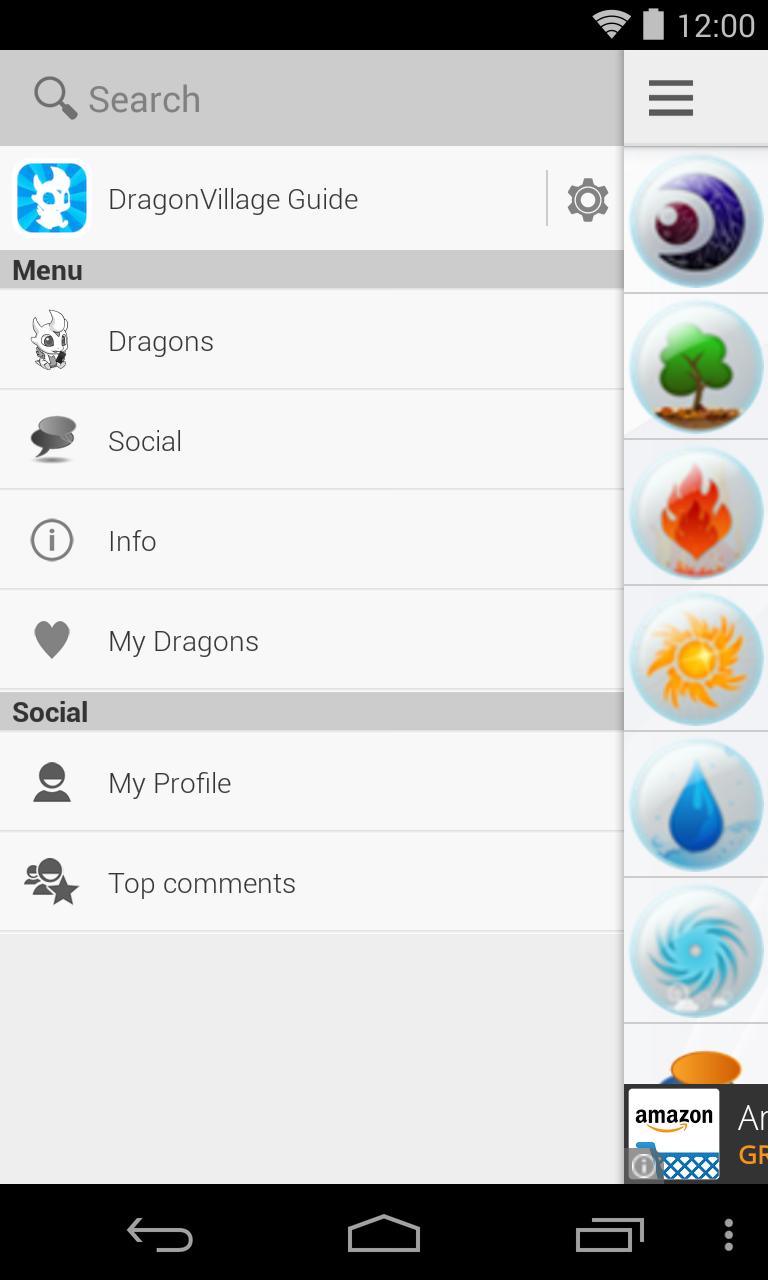Select the earth element tree icon
This screenshot has height=1280, width=768.
pyautogui.click(x=695, y=367)
